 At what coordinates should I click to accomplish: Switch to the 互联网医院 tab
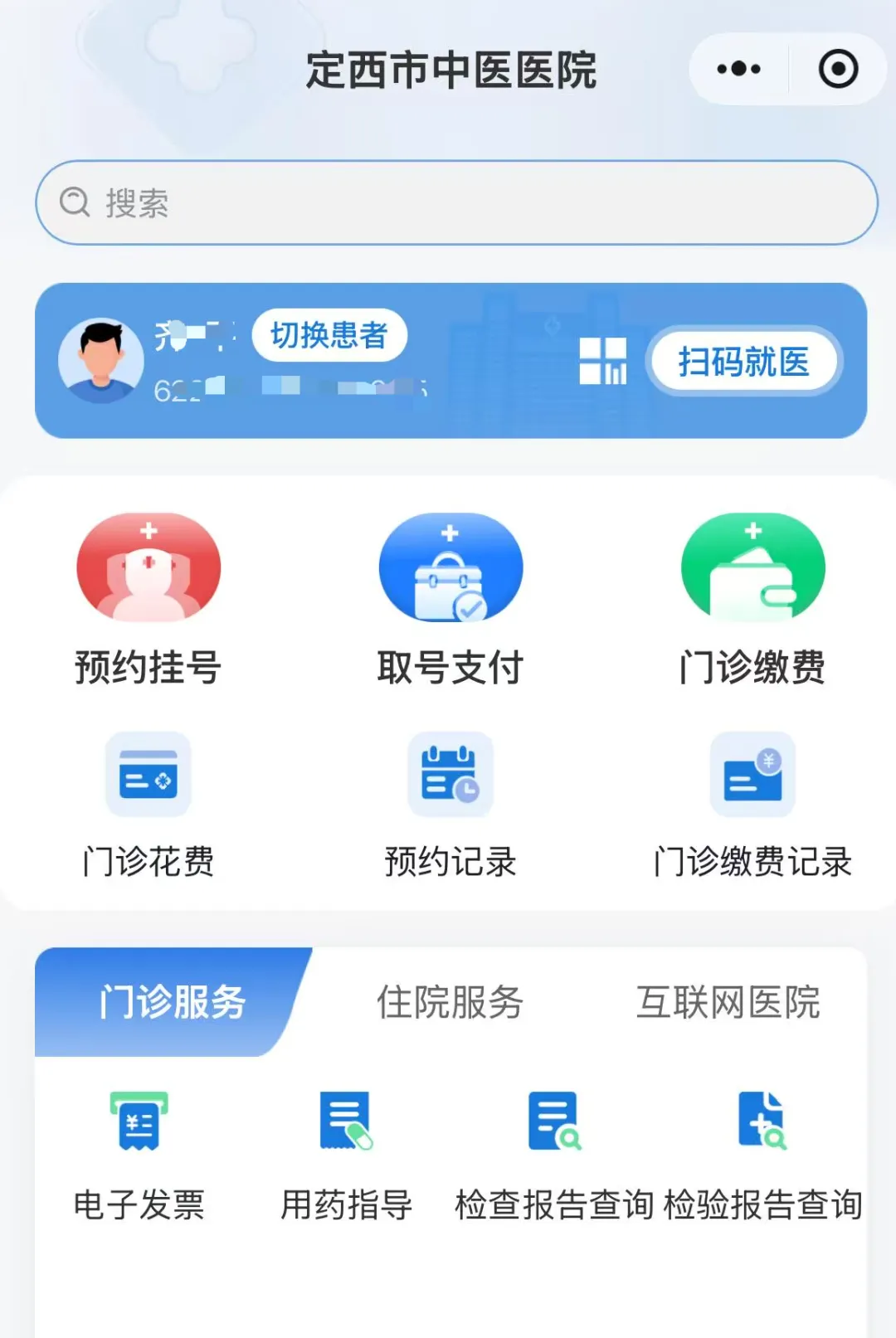pyautogui.click(x=728, y=1002)
